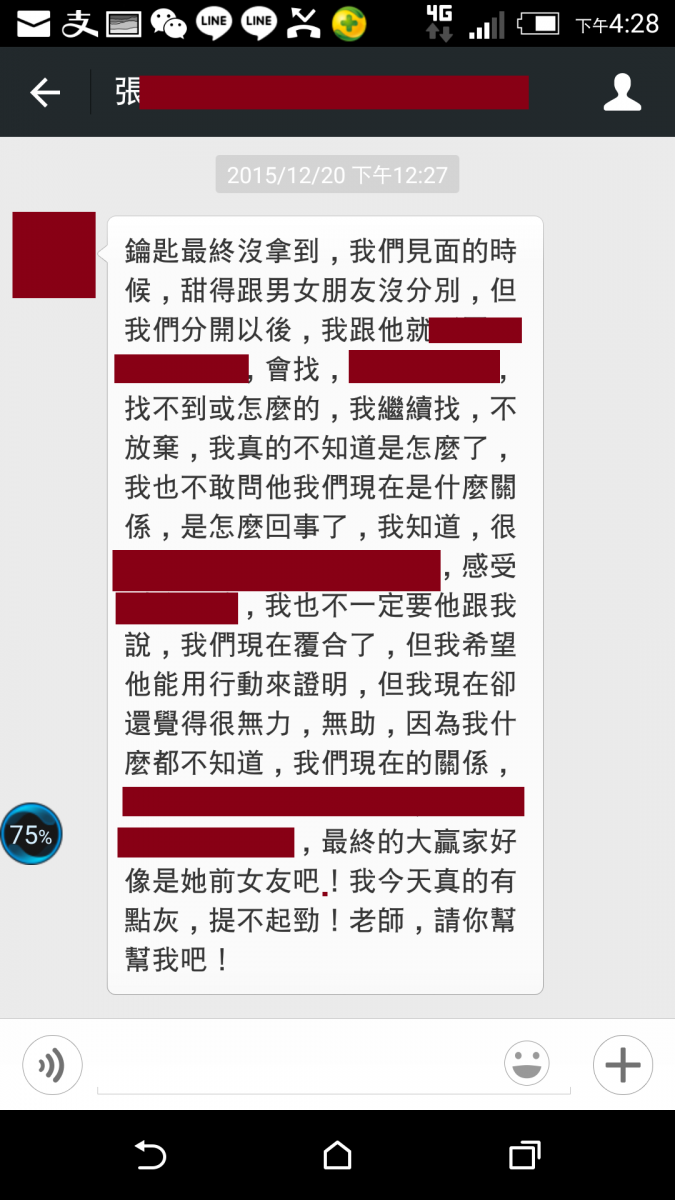Tap the floating 75% booster bubble
The height and width of the screenshot is (1200, 675).
pyautogui.click(x=32, y=834)
